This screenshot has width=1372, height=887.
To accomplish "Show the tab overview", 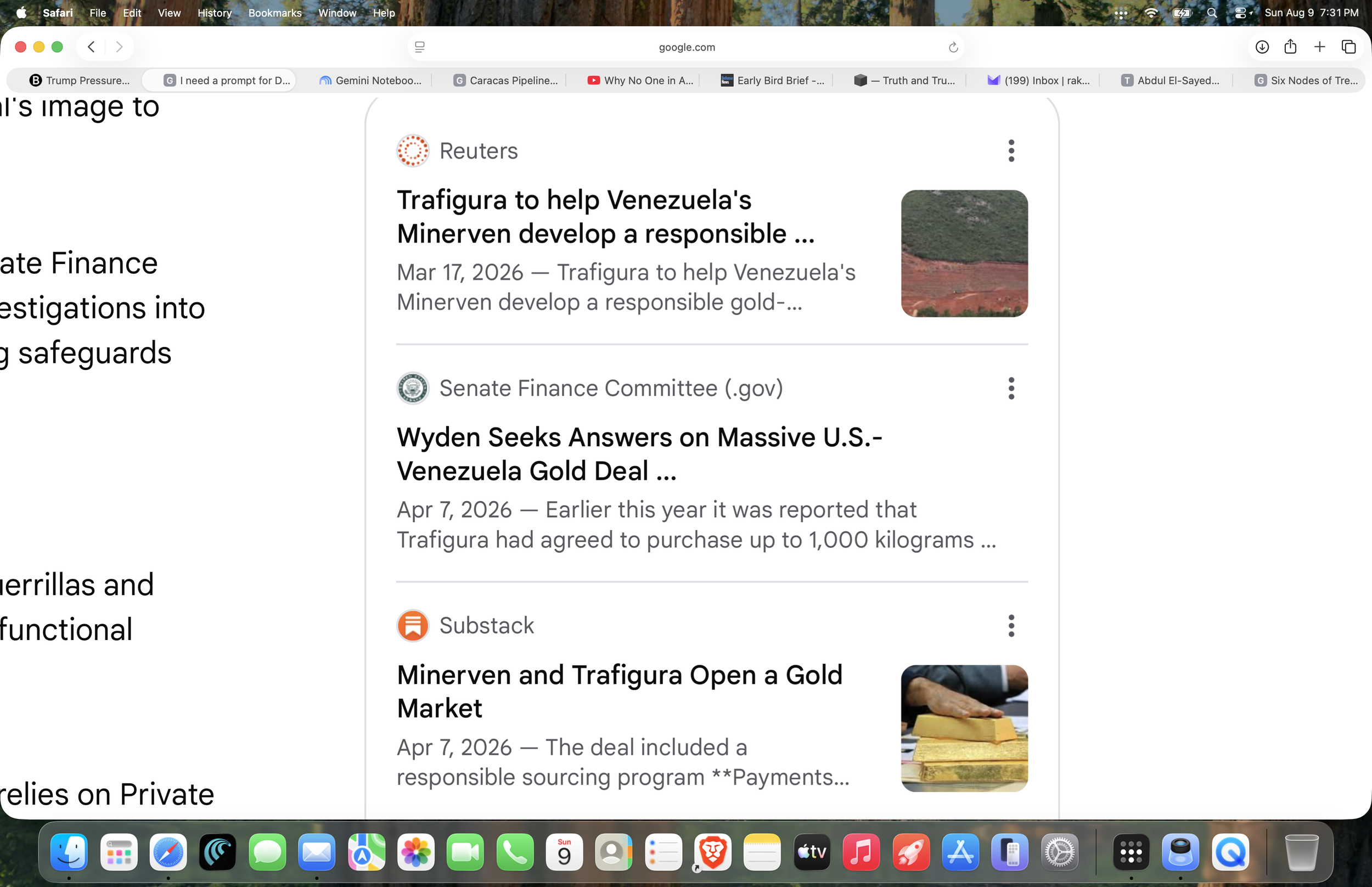I will click(x=1348, y=47).
